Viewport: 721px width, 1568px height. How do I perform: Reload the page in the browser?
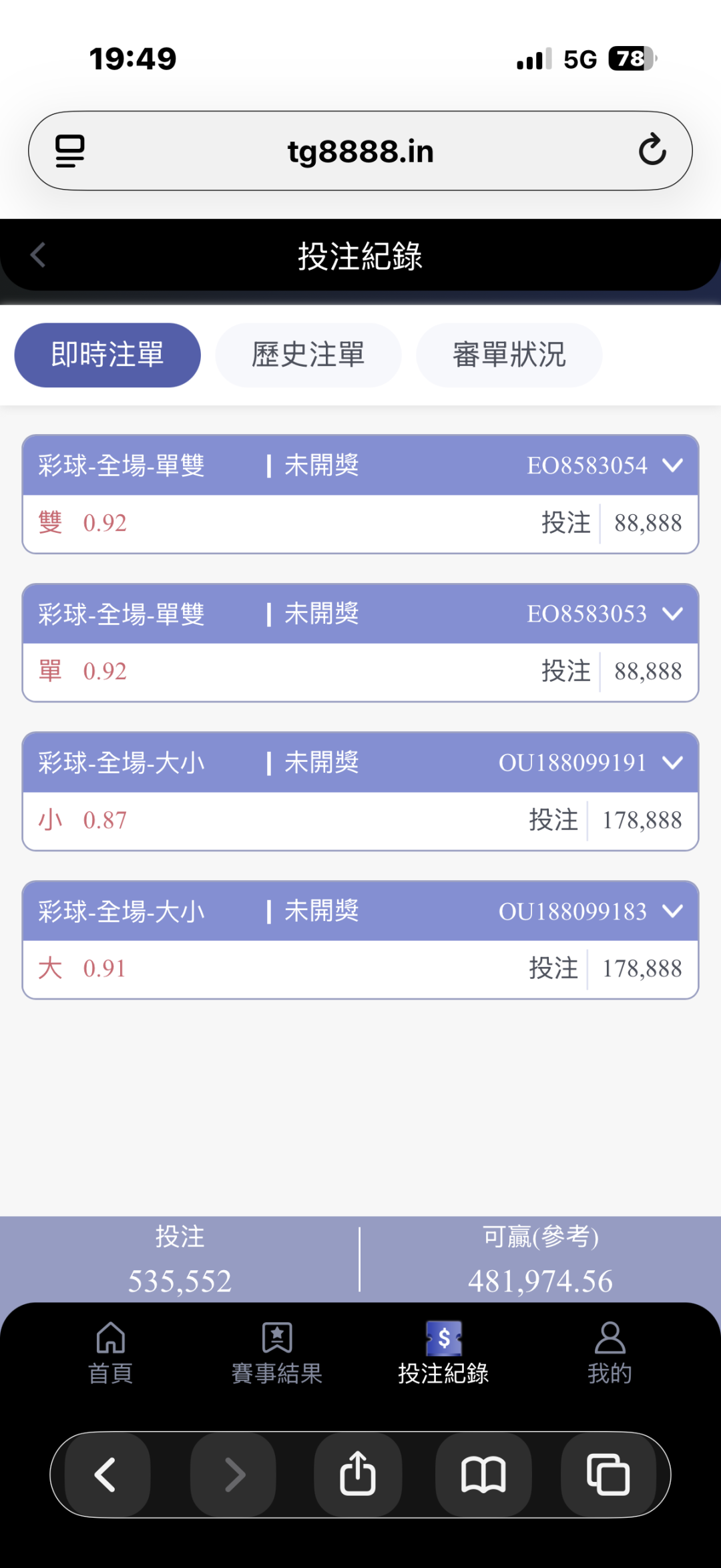pos(652,150)
